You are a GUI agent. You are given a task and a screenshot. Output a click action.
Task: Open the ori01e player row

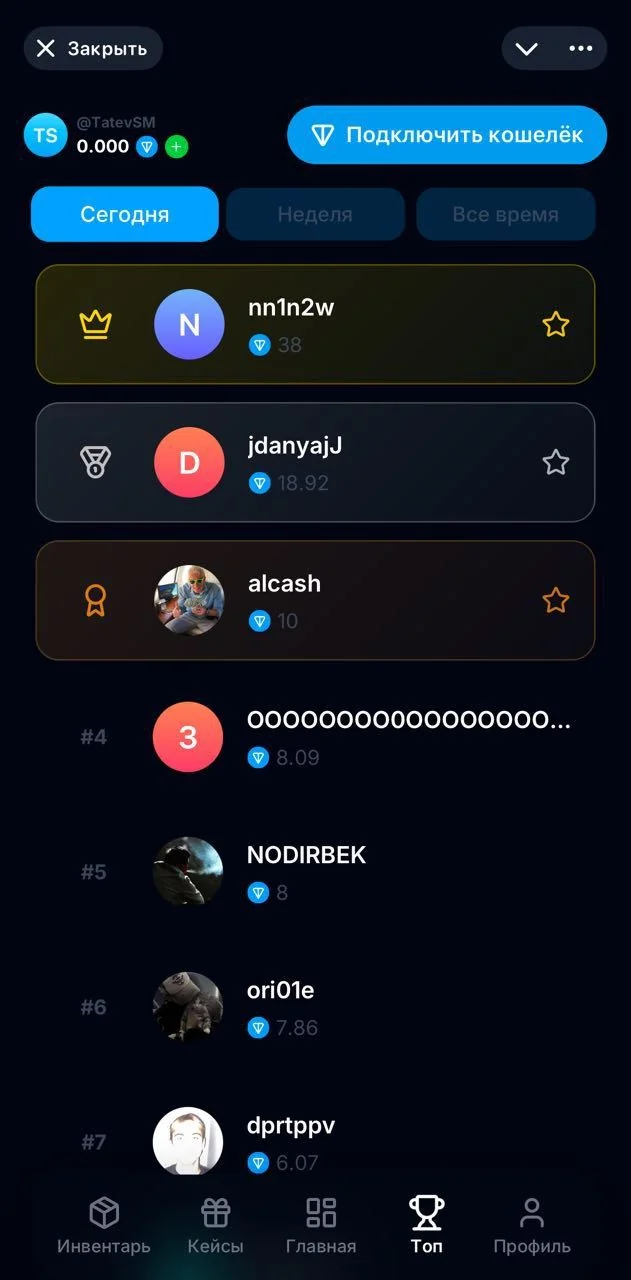[315, 1007]
